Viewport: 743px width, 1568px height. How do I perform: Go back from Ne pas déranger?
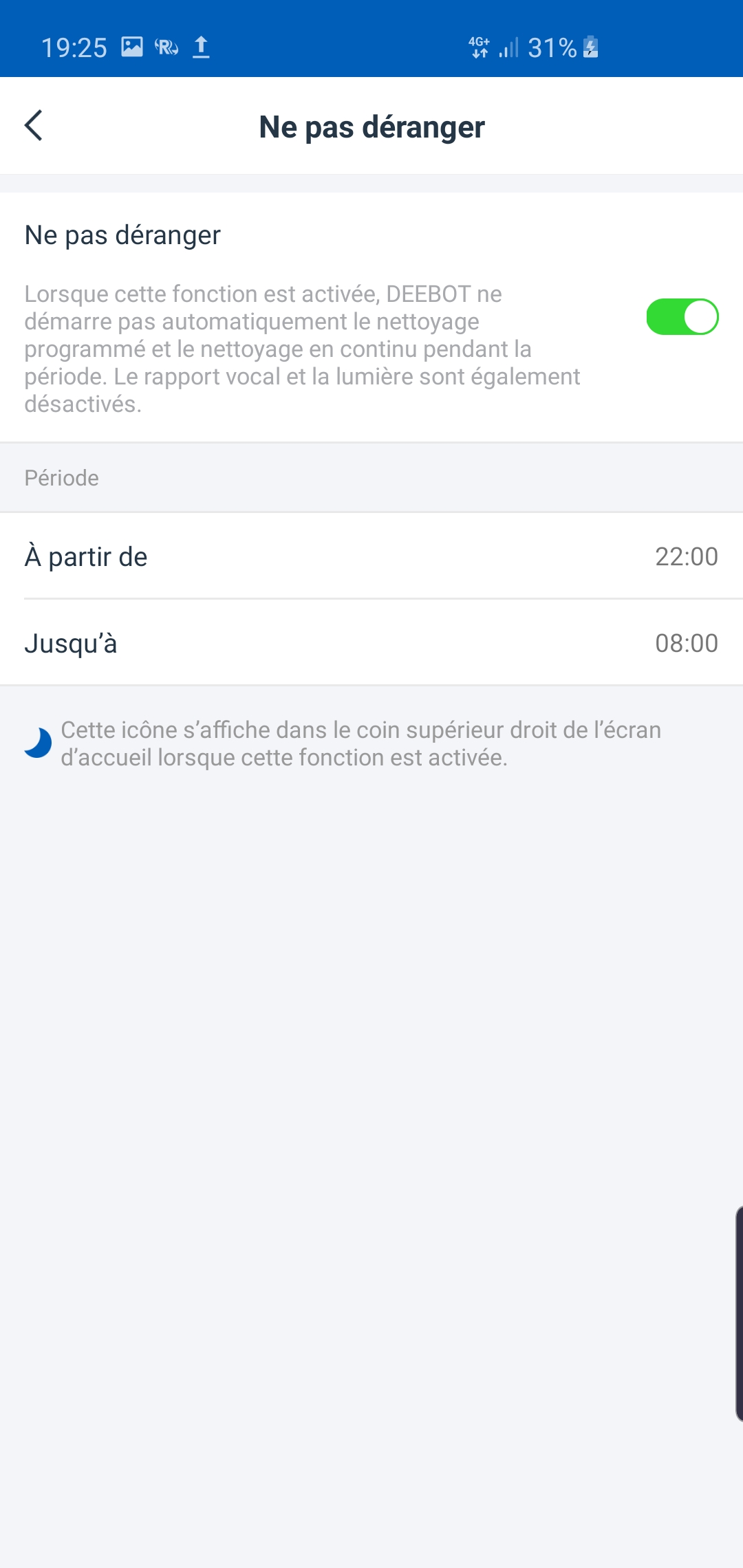point(34,125)
